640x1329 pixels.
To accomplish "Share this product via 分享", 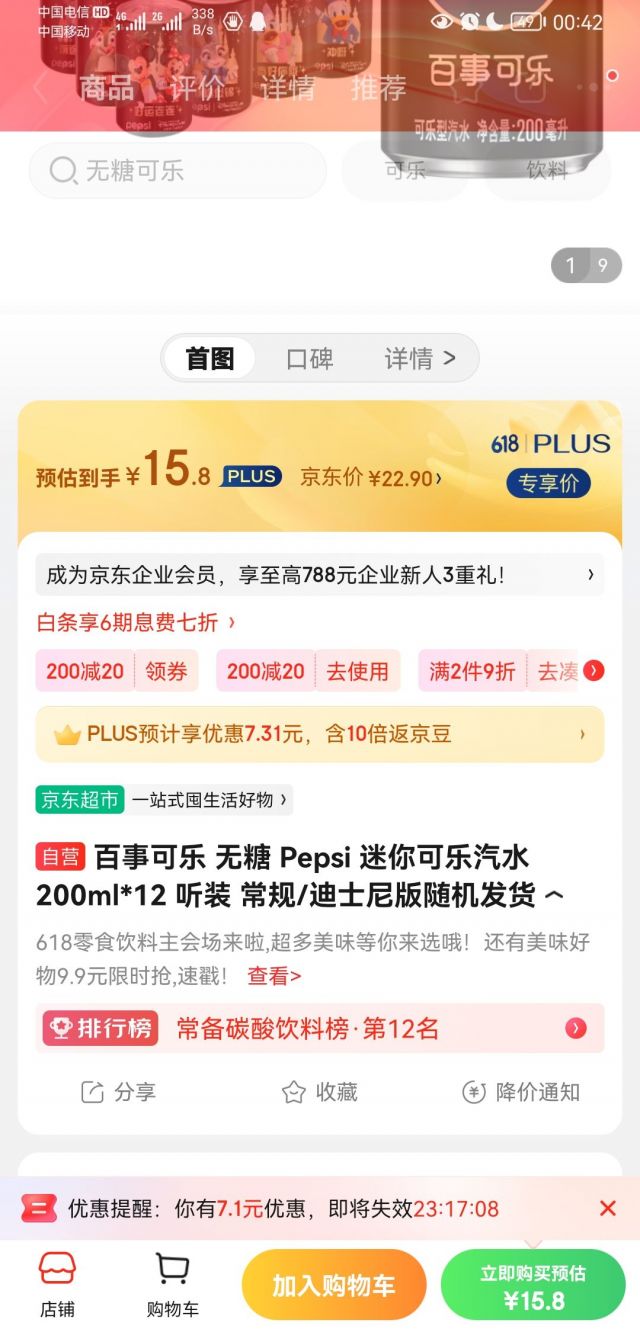I will click(x=118, y=1092).
